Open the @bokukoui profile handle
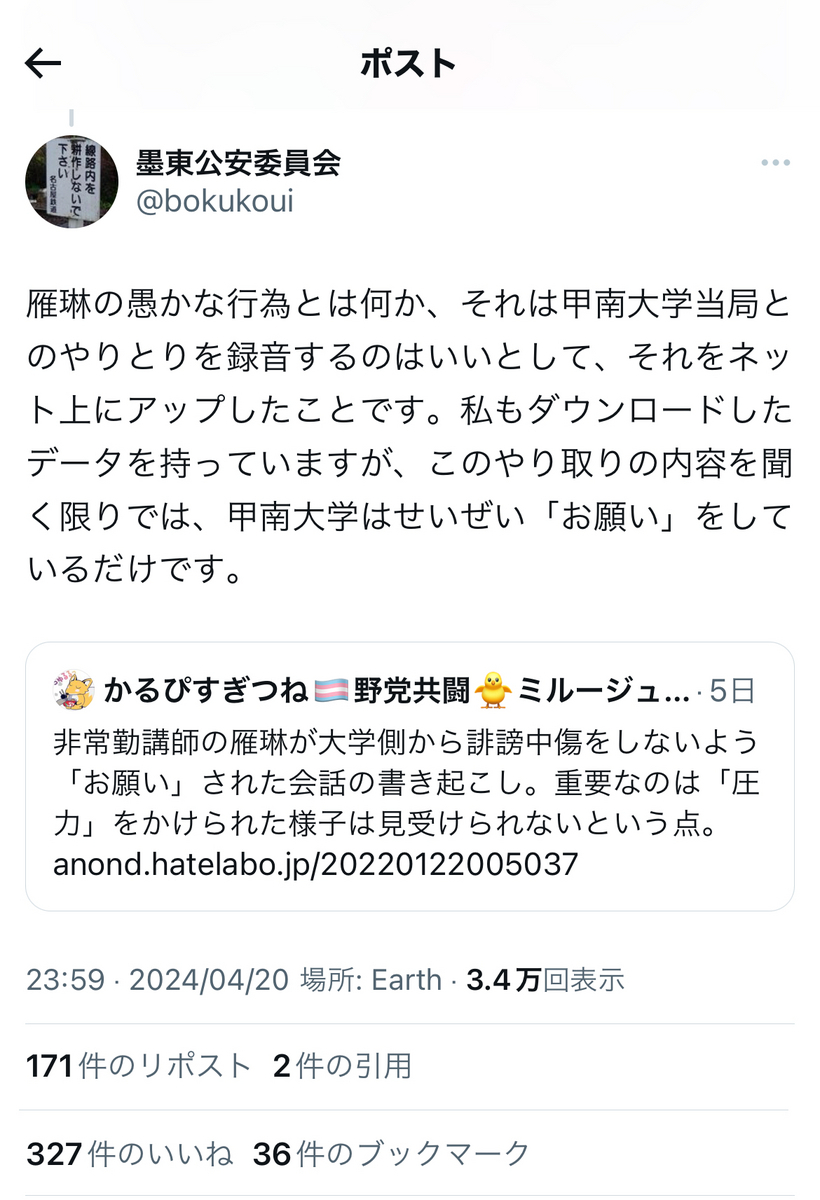This screenshot has height=1200, width=820. (x=215, y=201)
